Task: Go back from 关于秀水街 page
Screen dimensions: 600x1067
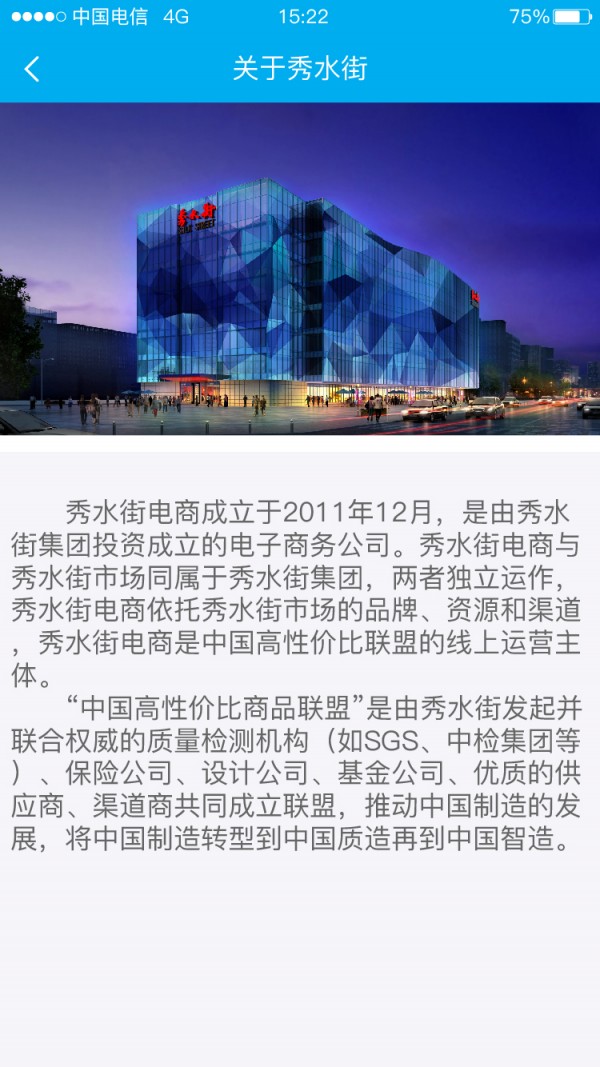Action: (32, 69)
